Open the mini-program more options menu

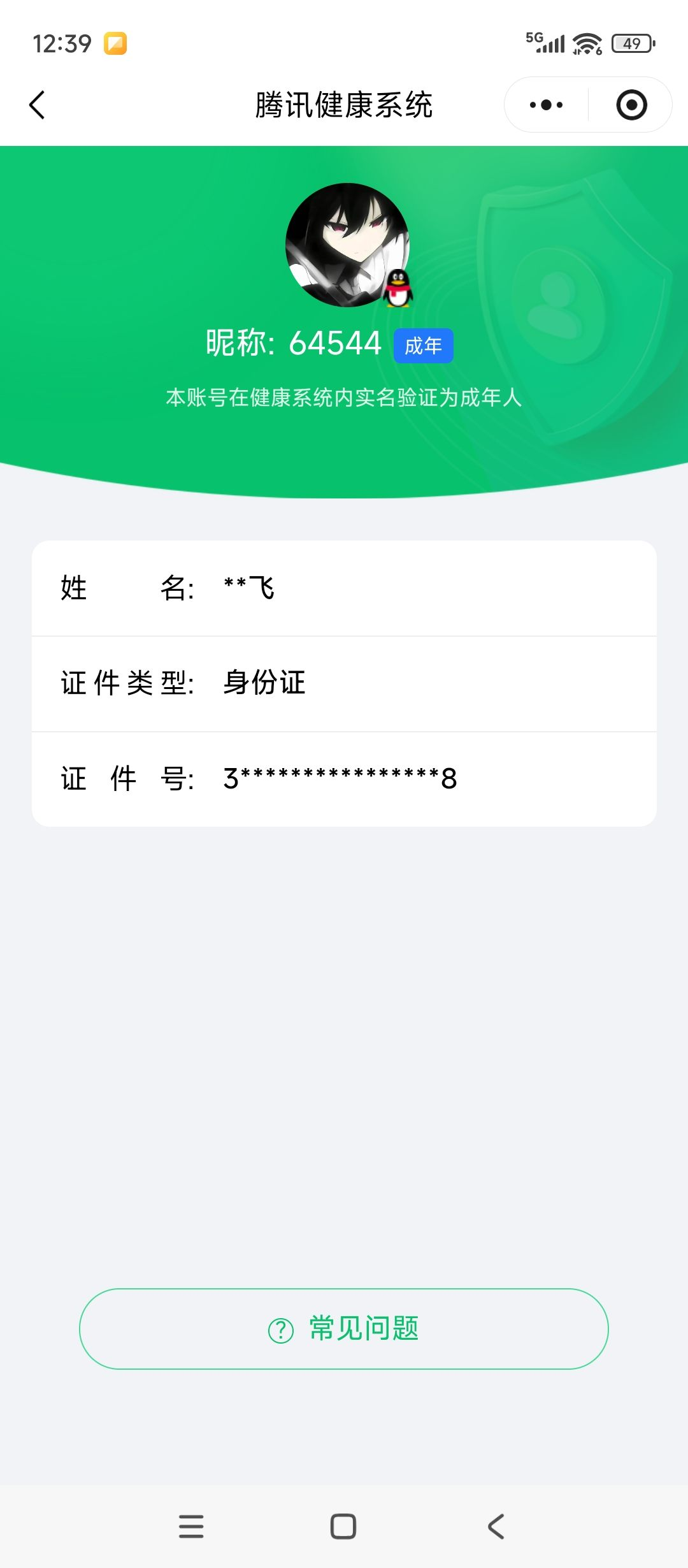click(545, 105)
